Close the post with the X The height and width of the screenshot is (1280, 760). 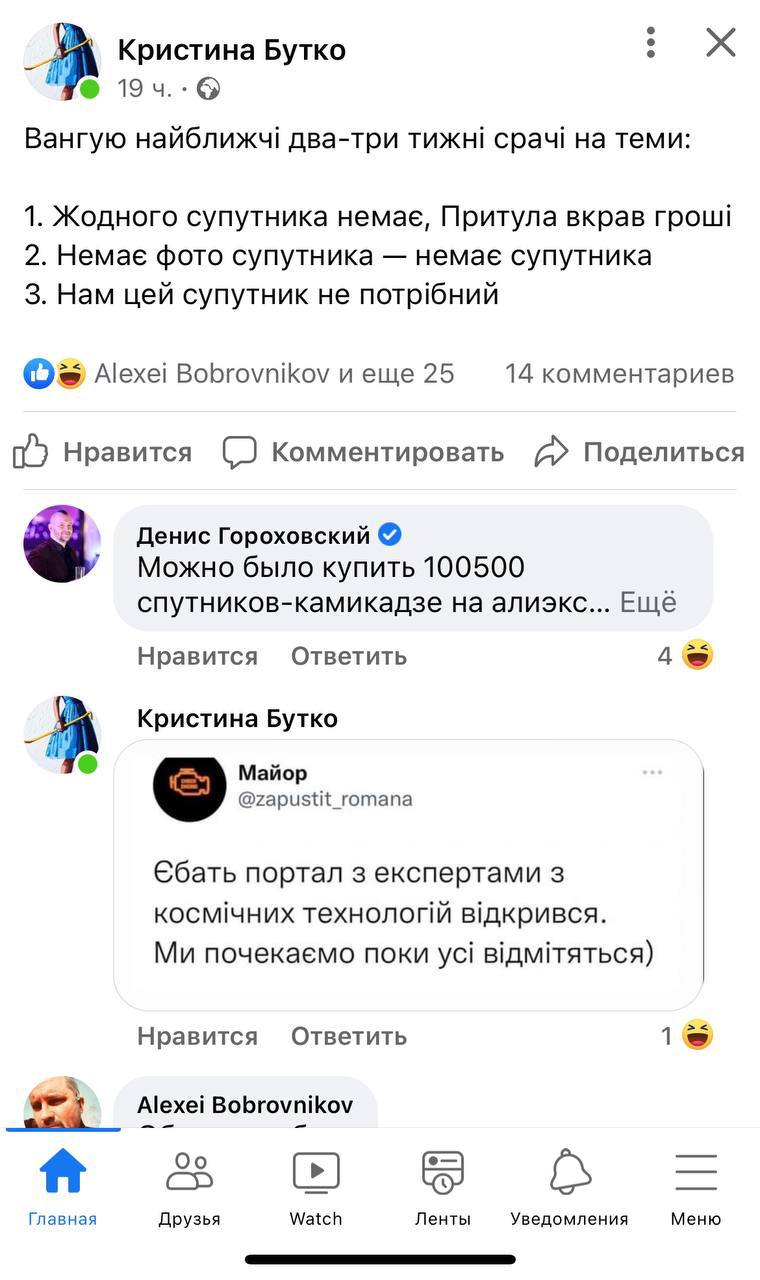(x=720, y=42)
